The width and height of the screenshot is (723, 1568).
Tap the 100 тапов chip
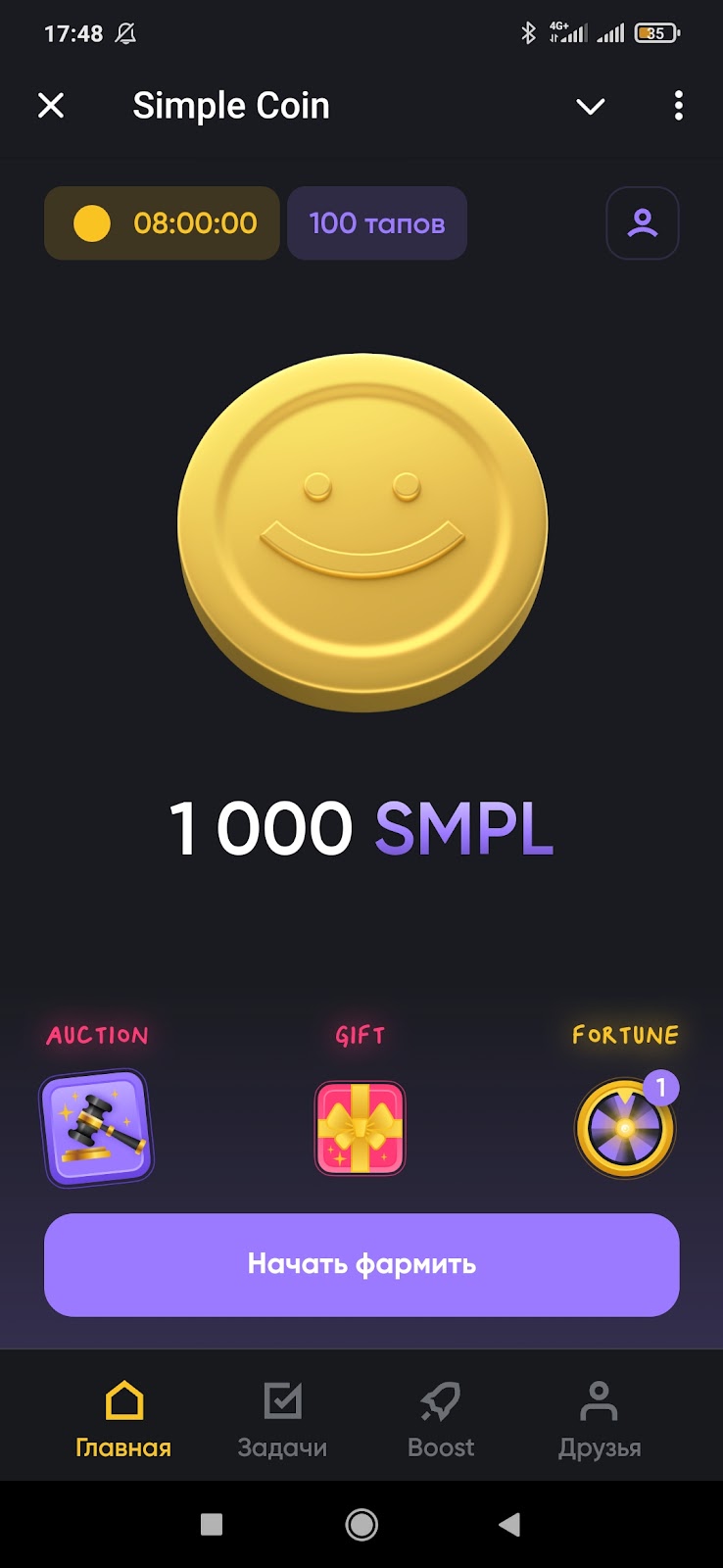[x=377, y=223]
